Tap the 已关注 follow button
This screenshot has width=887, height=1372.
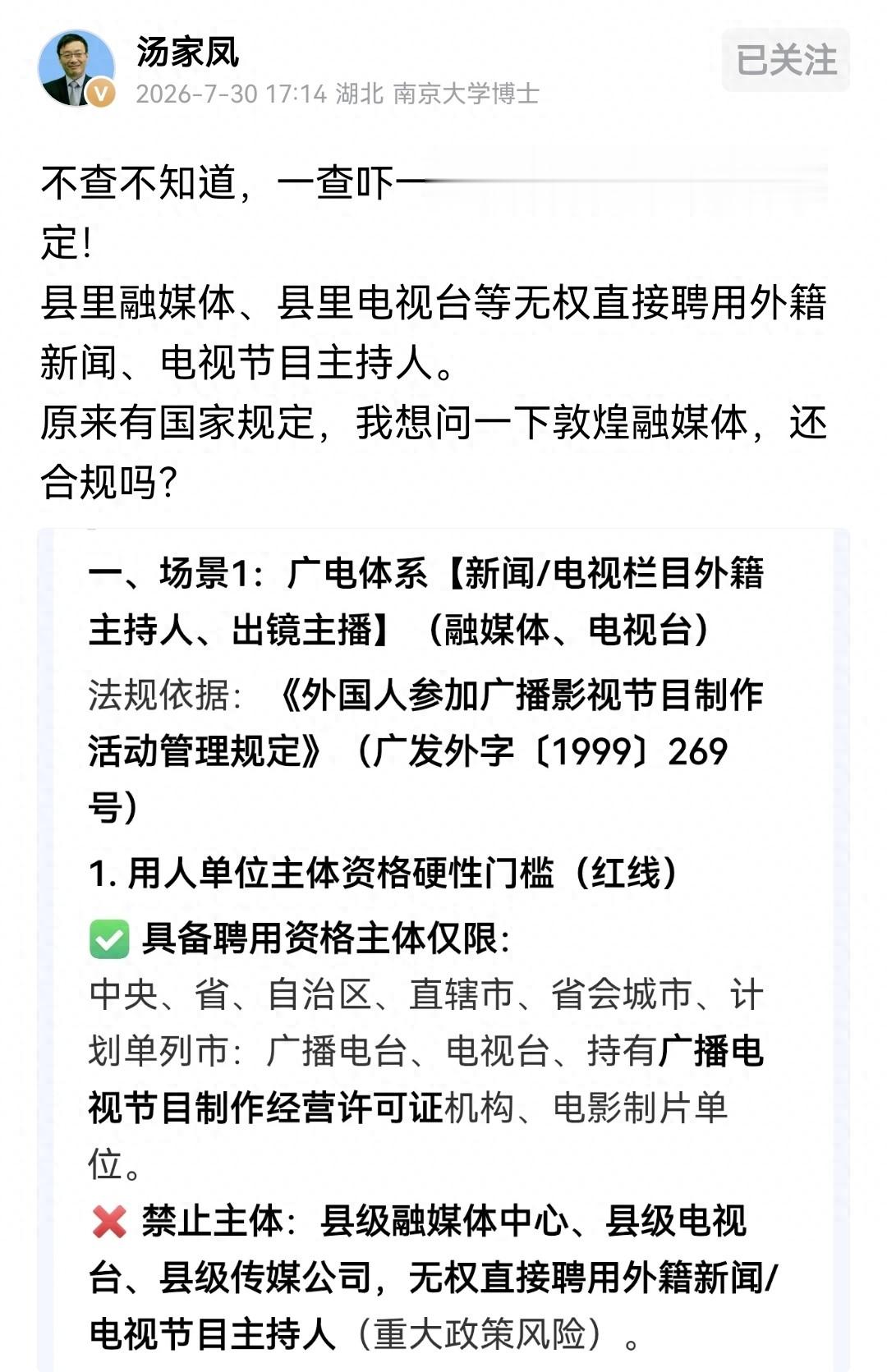[786, 60]
